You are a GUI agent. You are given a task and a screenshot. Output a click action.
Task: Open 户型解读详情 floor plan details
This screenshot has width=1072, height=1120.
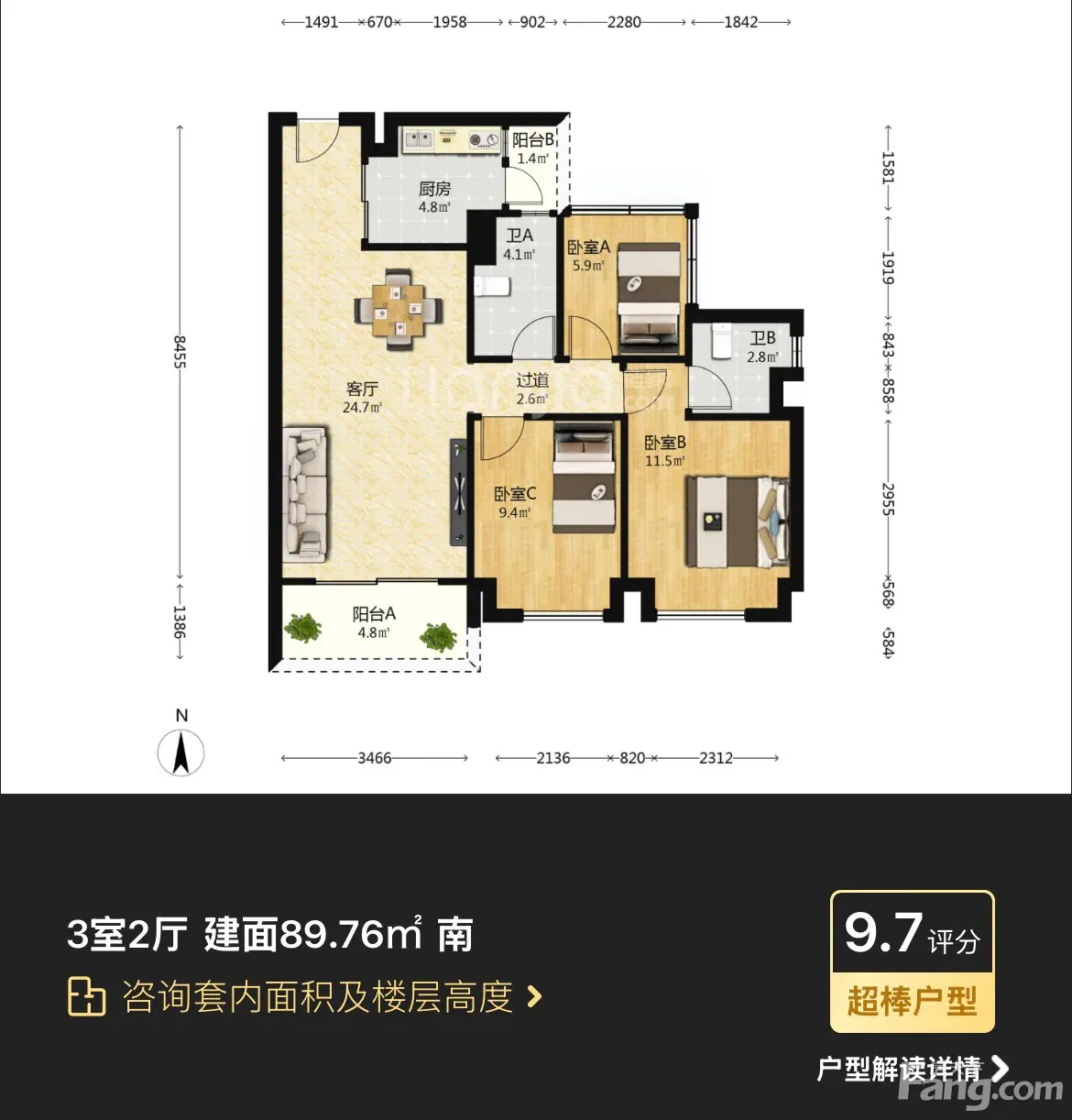click(913, 1069)
